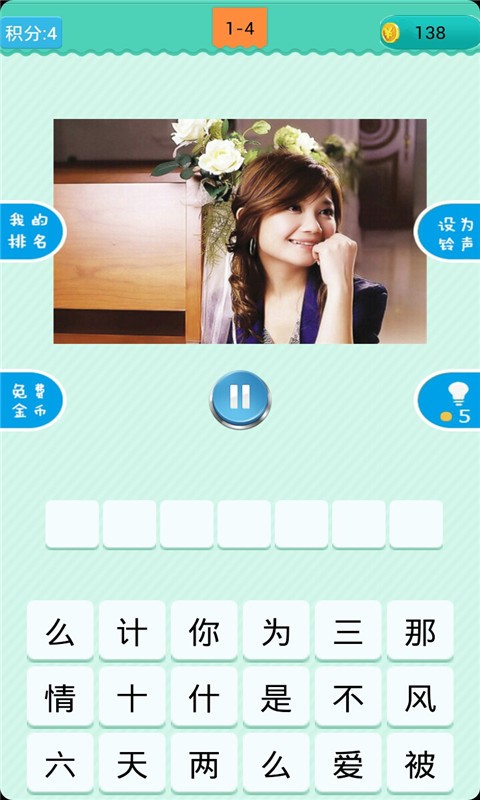Tap the 两 character tile

[x=204, y=763]
